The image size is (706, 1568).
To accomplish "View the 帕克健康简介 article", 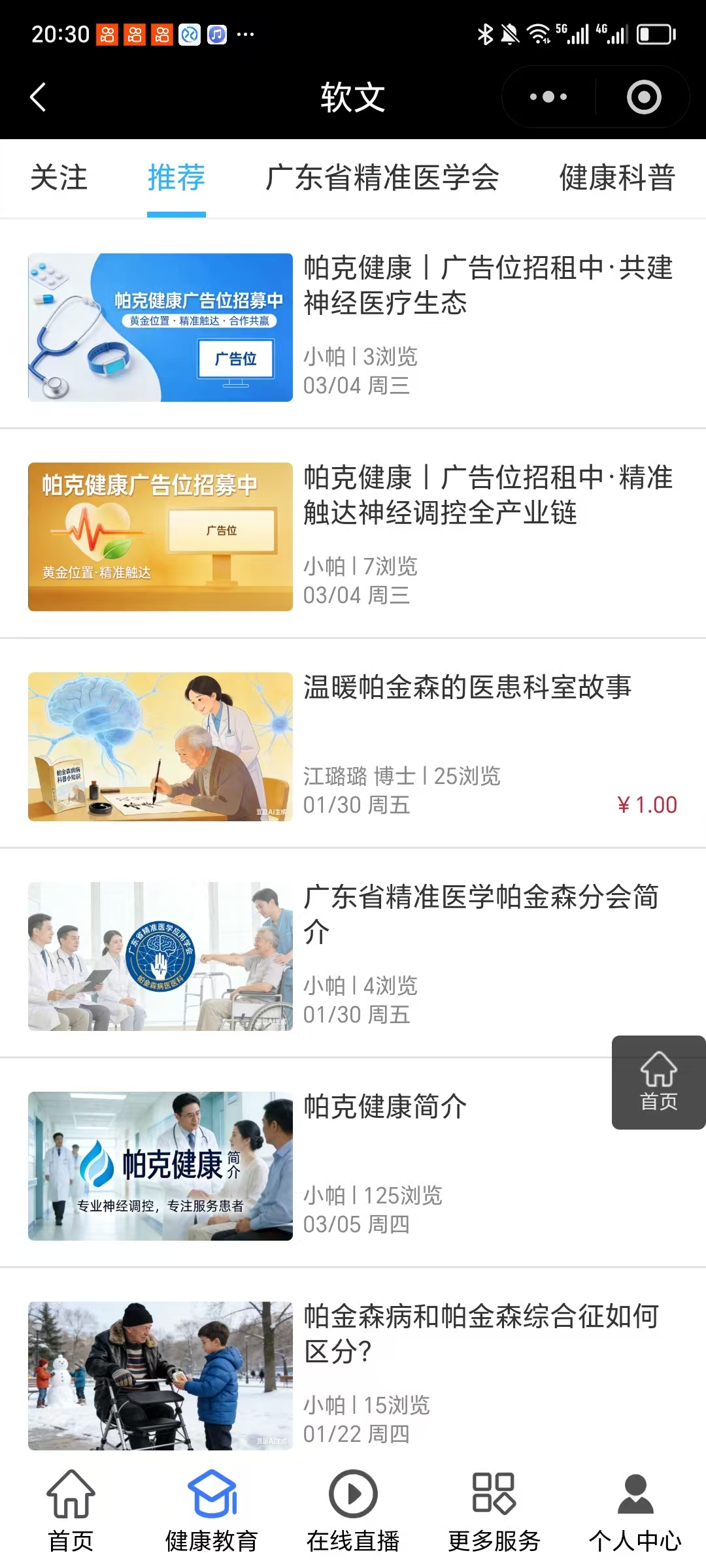I will (384, 1107).
